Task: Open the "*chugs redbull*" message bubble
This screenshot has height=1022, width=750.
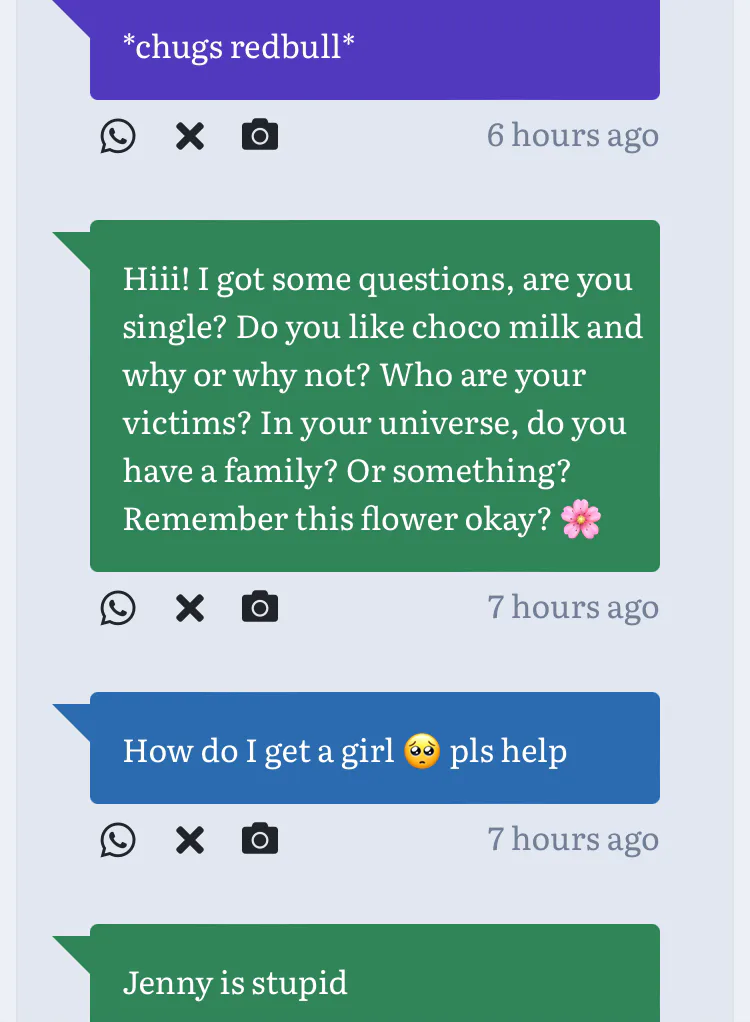Action: (x=375, y=48)
